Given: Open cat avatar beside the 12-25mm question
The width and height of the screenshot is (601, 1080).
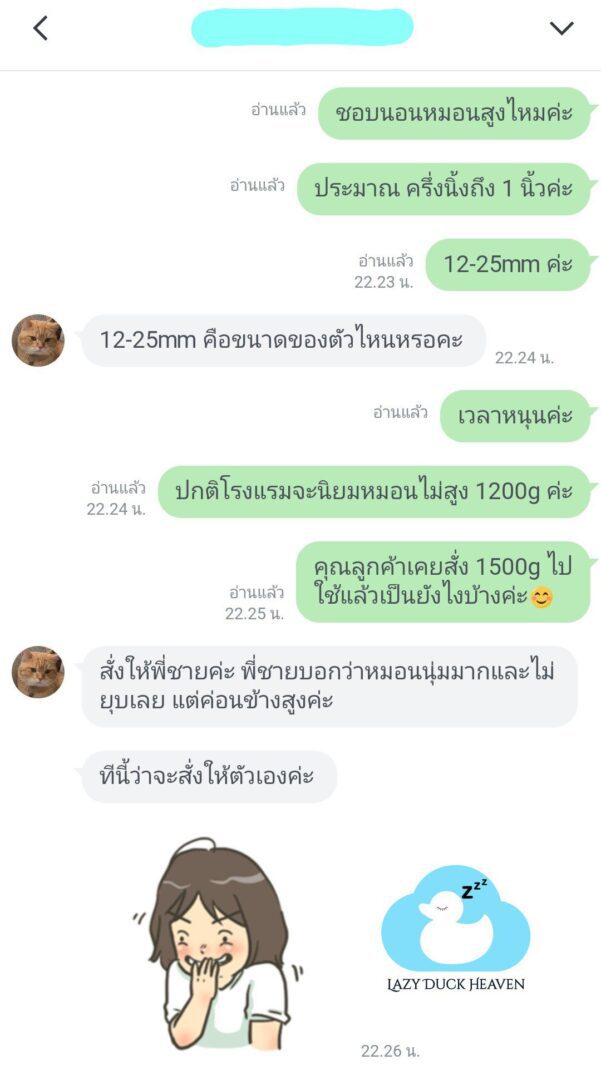Looking at the screenshot, I should pos(38,340).
